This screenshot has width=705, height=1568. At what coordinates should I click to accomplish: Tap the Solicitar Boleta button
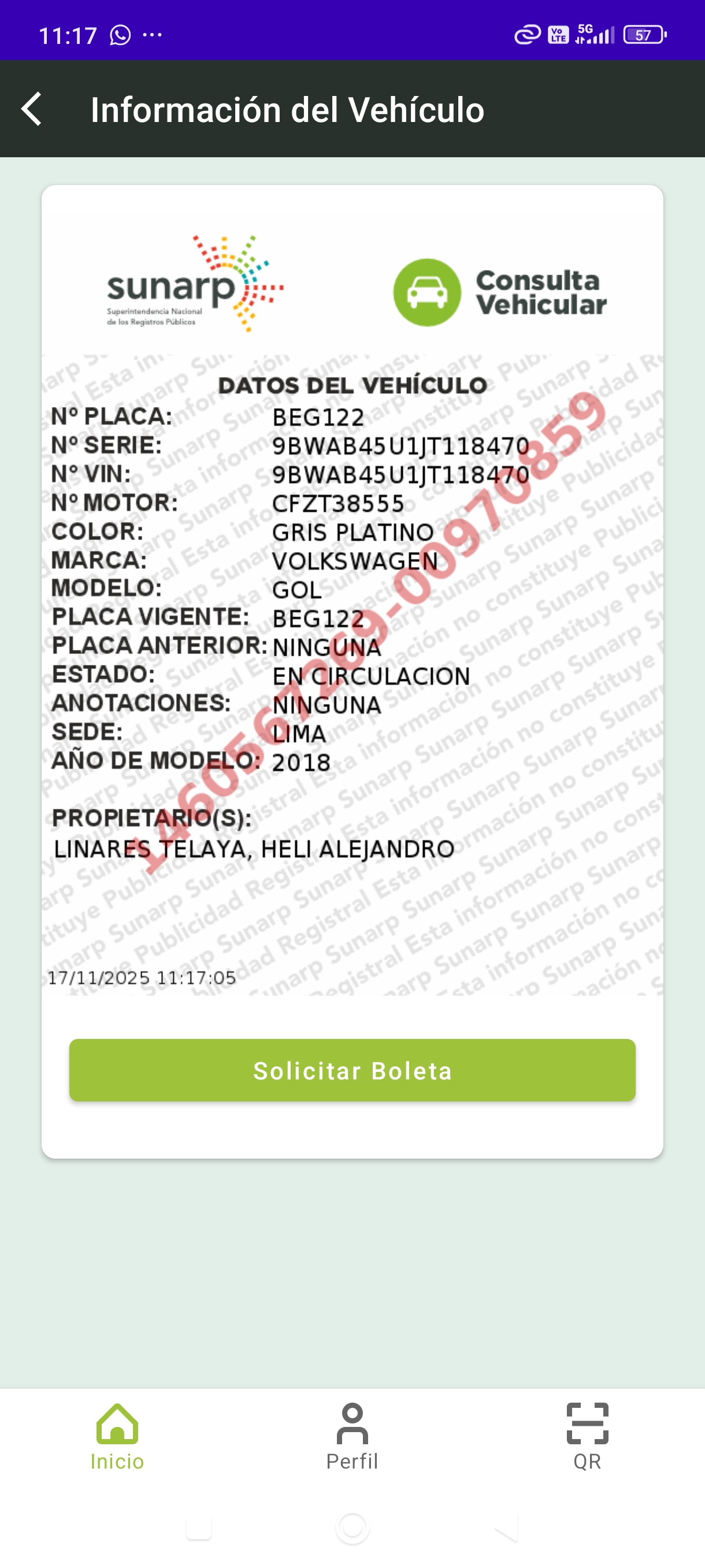tap(352, 1070)
